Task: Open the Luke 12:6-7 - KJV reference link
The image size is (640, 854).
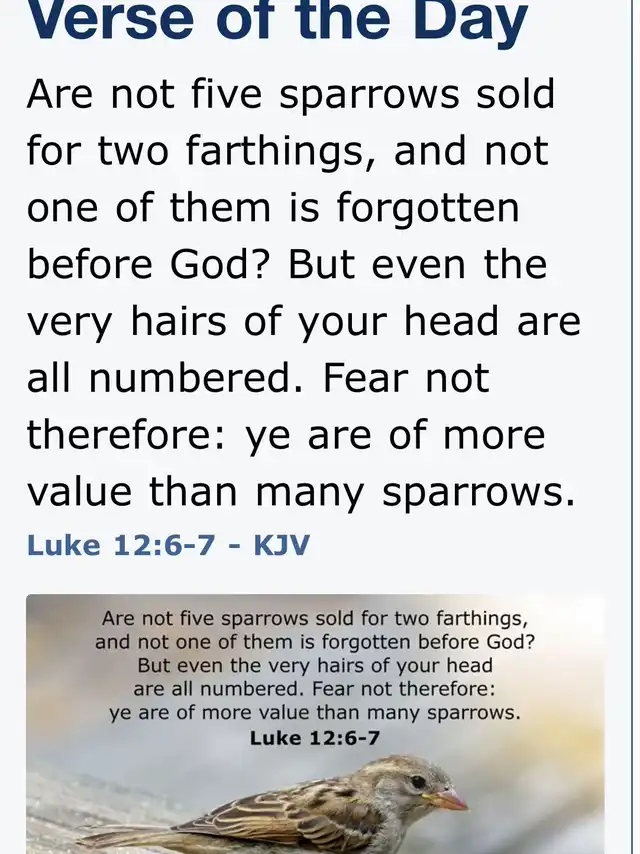Action: pos(168,545)
